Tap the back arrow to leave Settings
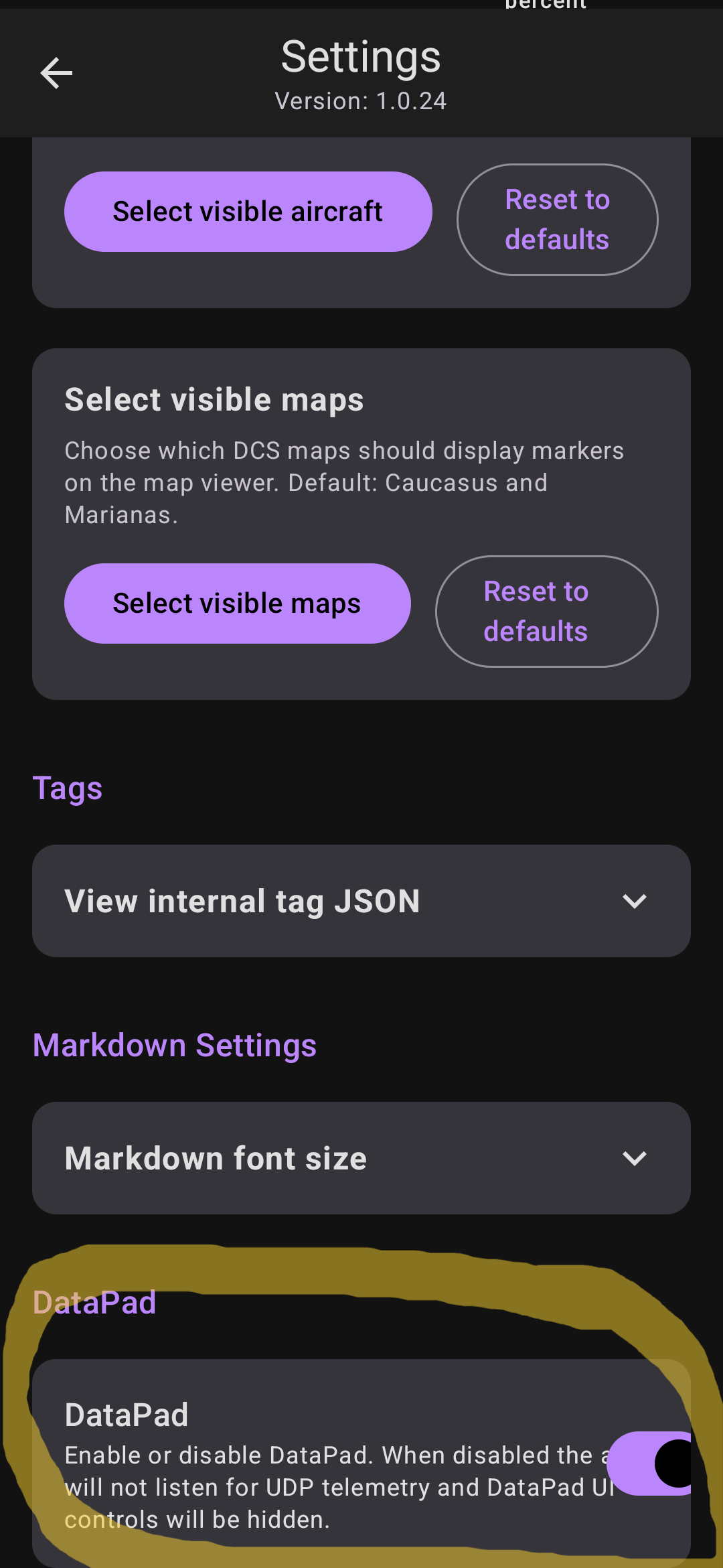Image resolution: width=723 pixels, height=1568 pixels. (x=56, y=72)
